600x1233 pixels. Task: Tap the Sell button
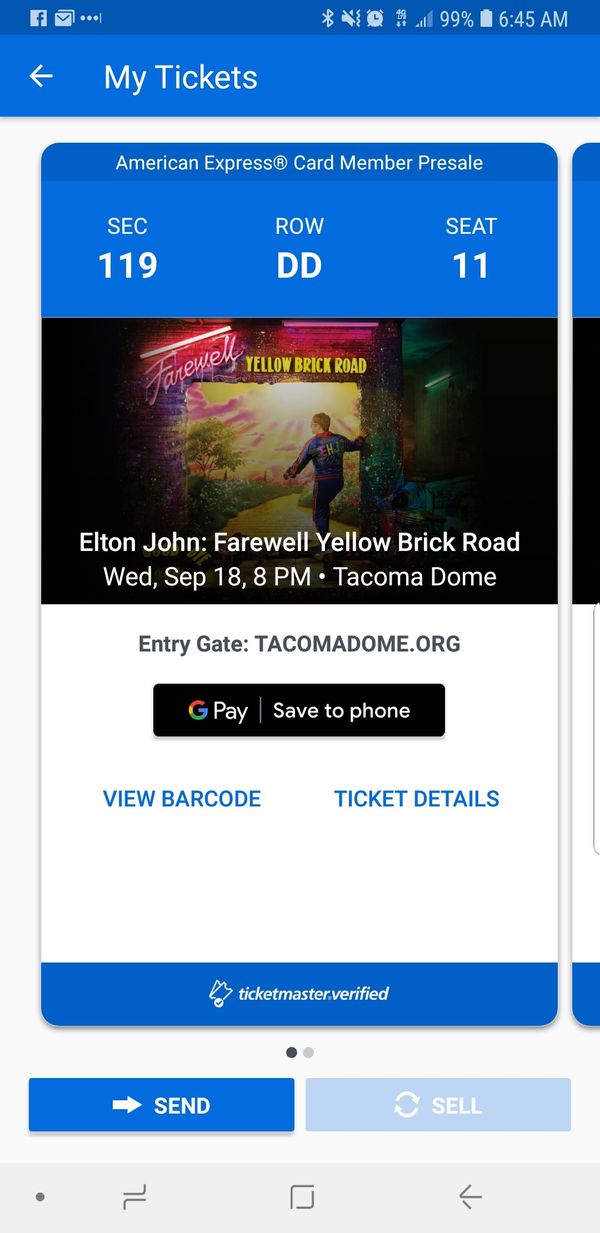point(438,1105)
